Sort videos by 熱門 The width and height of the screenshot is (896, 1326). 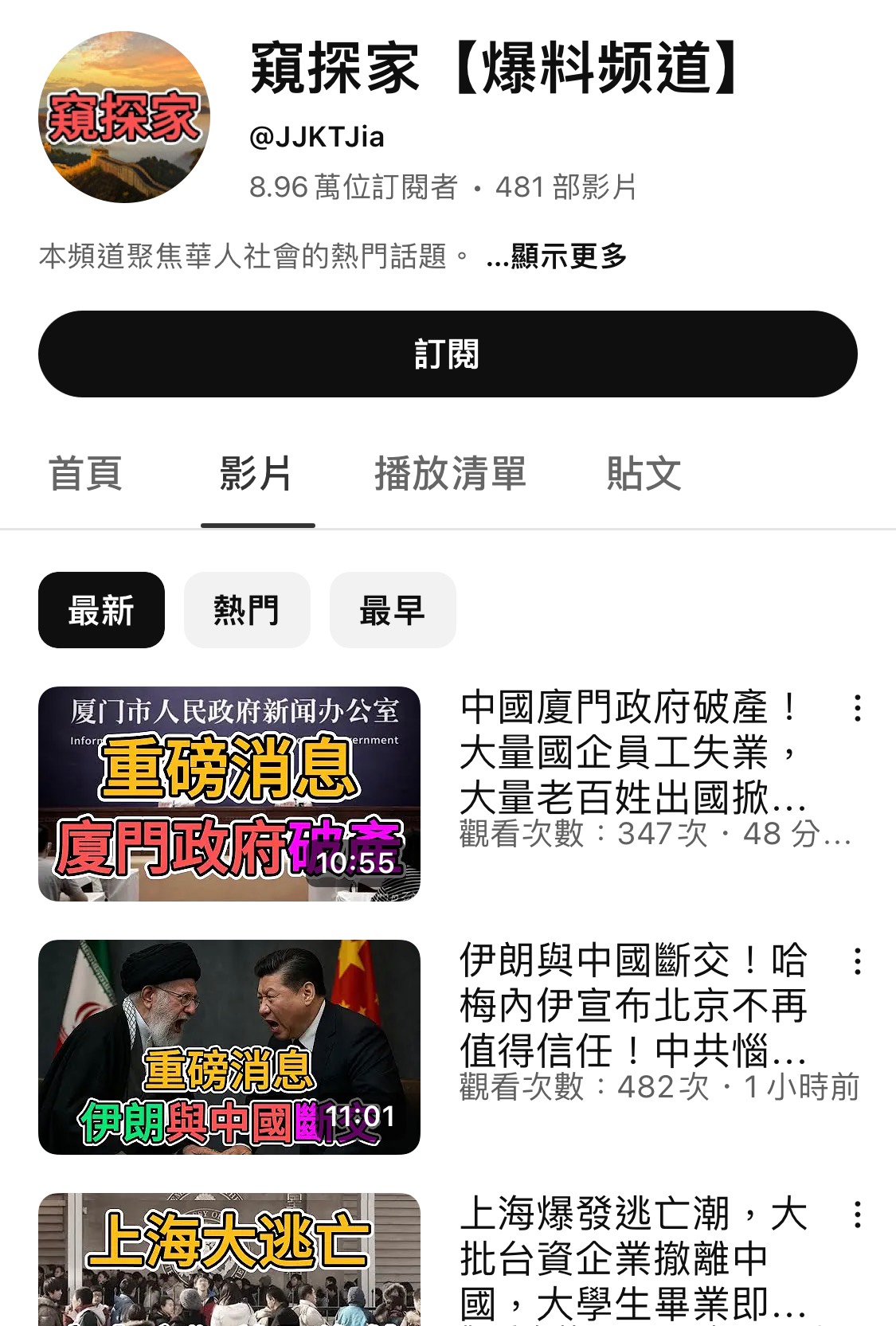[x=247, y=610]
